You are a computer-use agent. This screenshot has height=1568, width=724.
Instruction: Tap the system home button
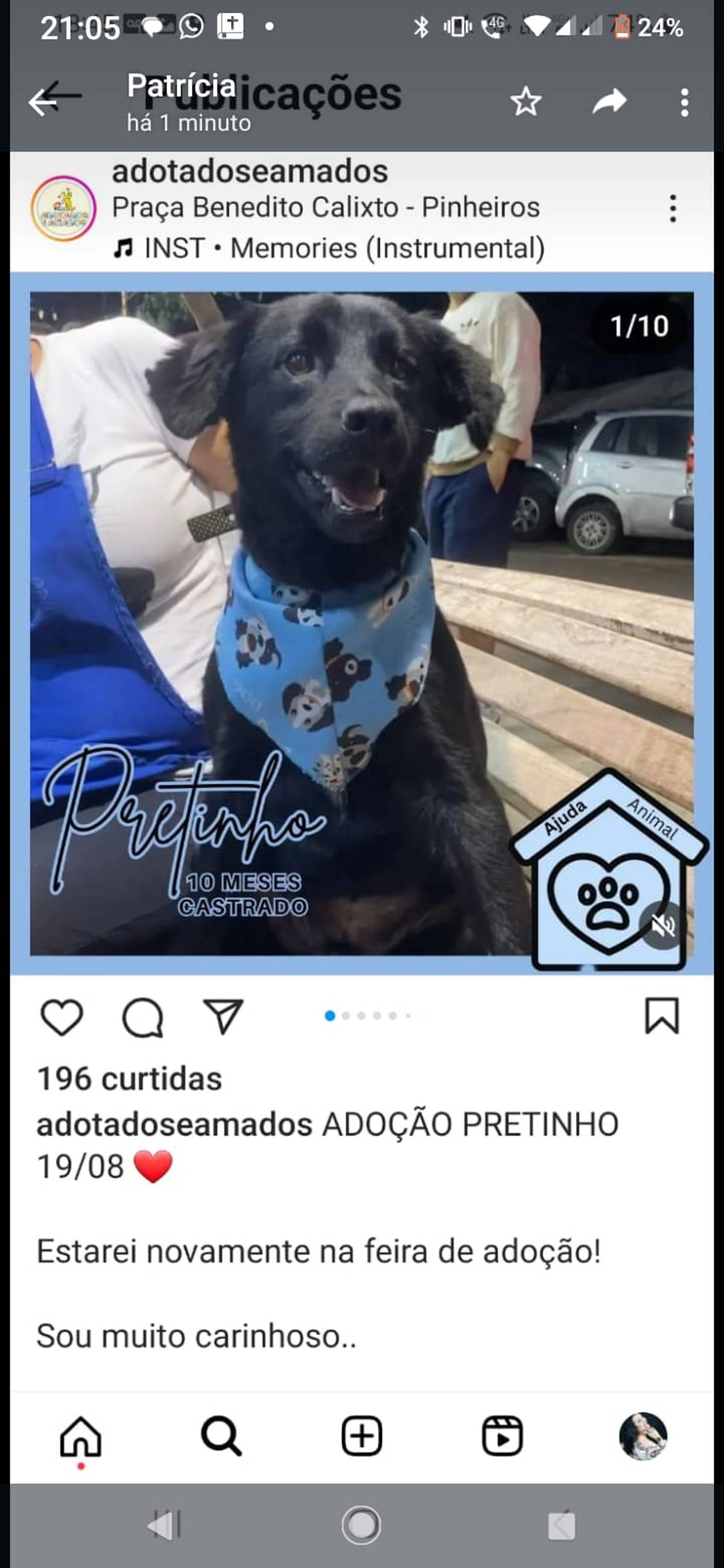(361, 1524)
